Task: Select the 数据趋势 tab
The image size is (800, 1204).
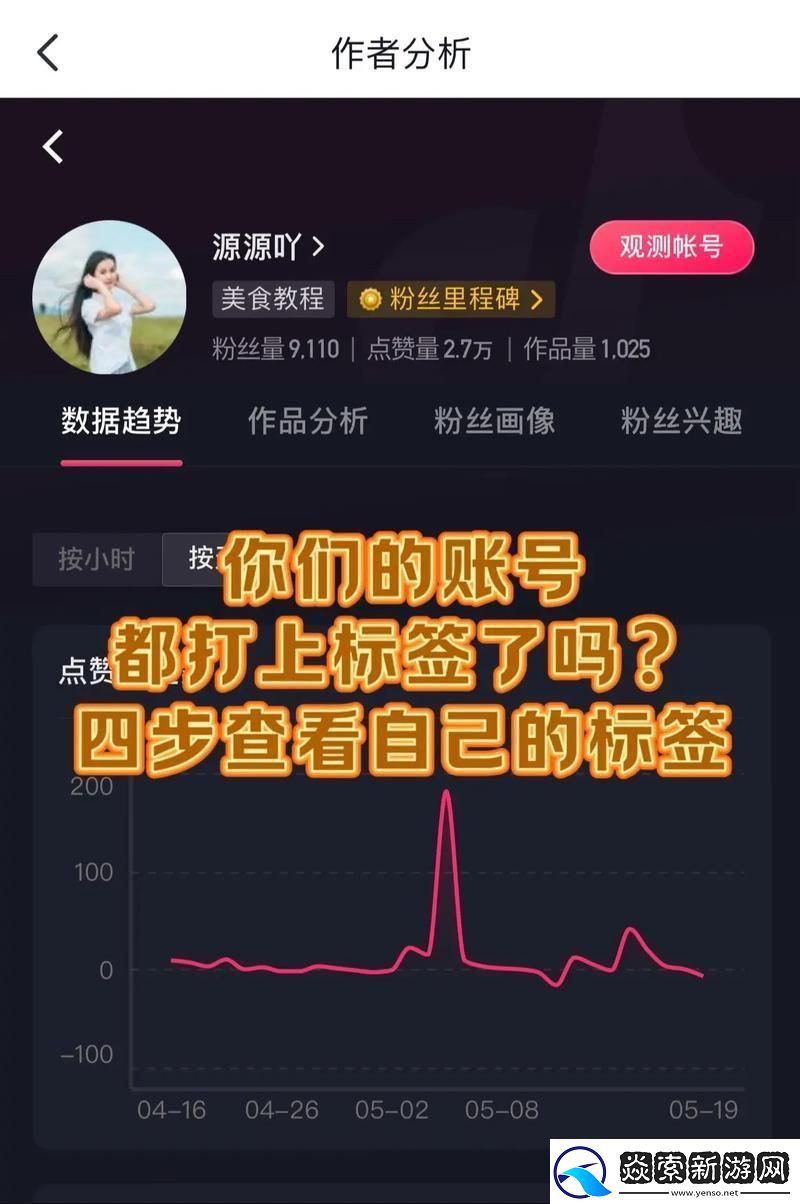Action: click(122, 422)
